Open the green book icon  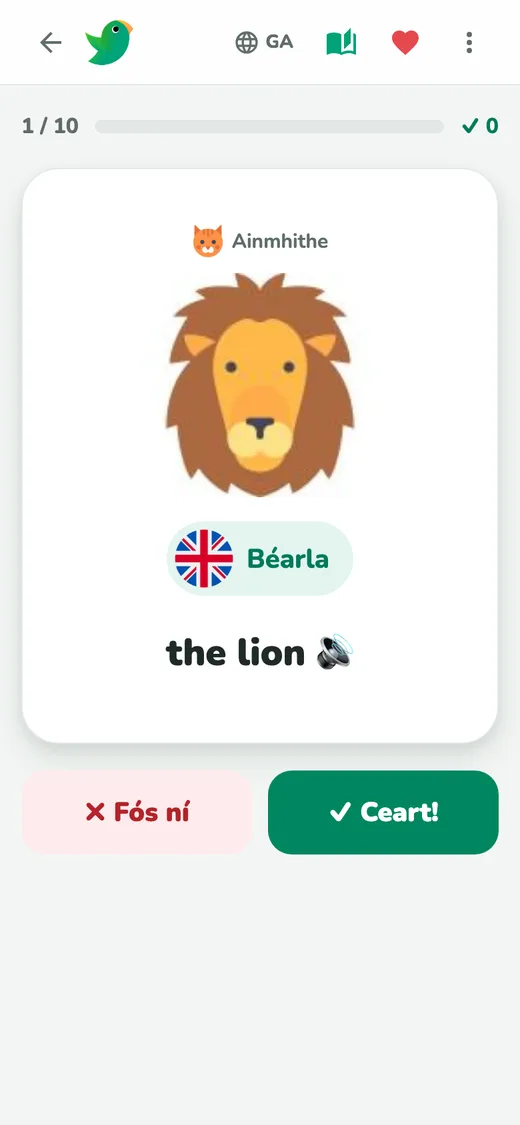pos(341,43)
